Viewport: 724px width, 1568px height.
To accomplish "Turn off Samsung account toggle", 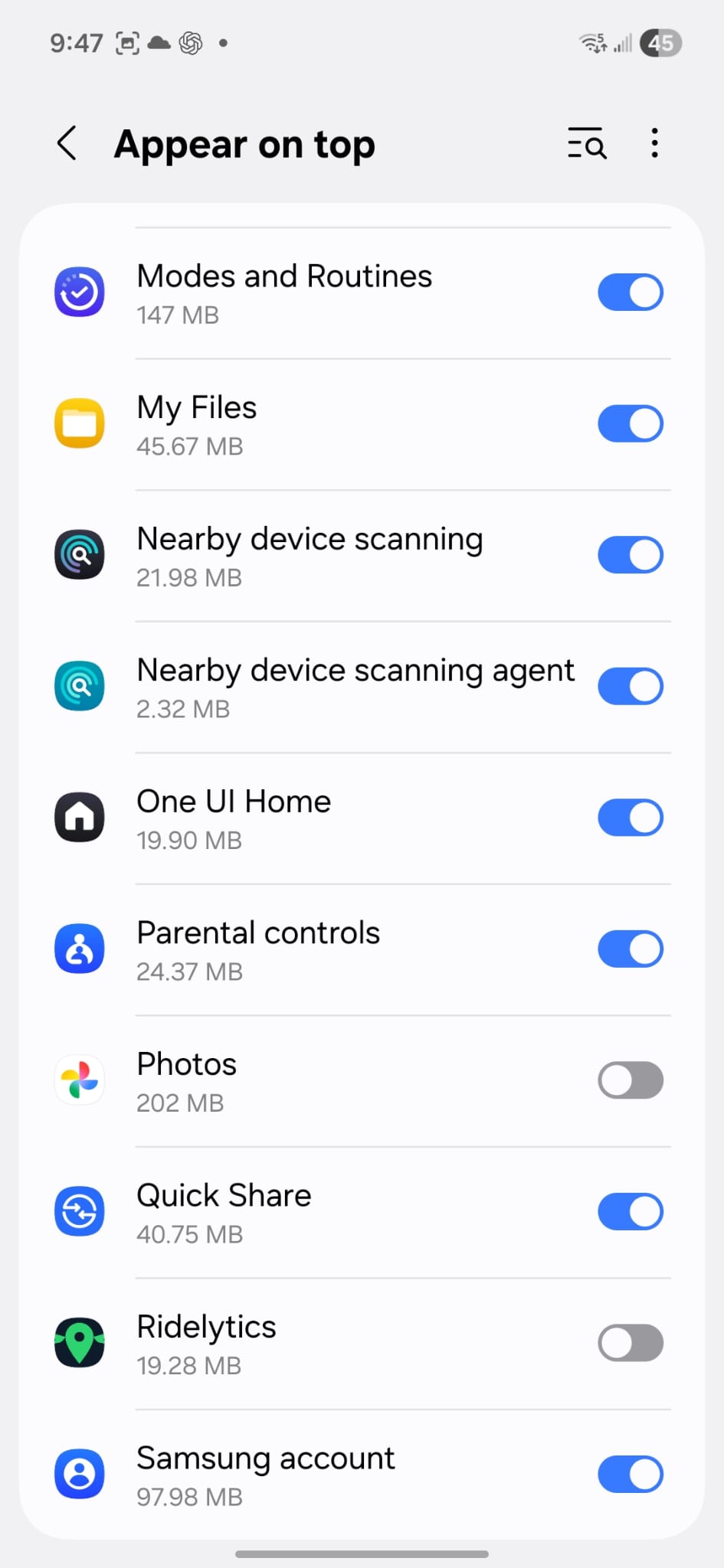I will click(x=630, y=1475).
